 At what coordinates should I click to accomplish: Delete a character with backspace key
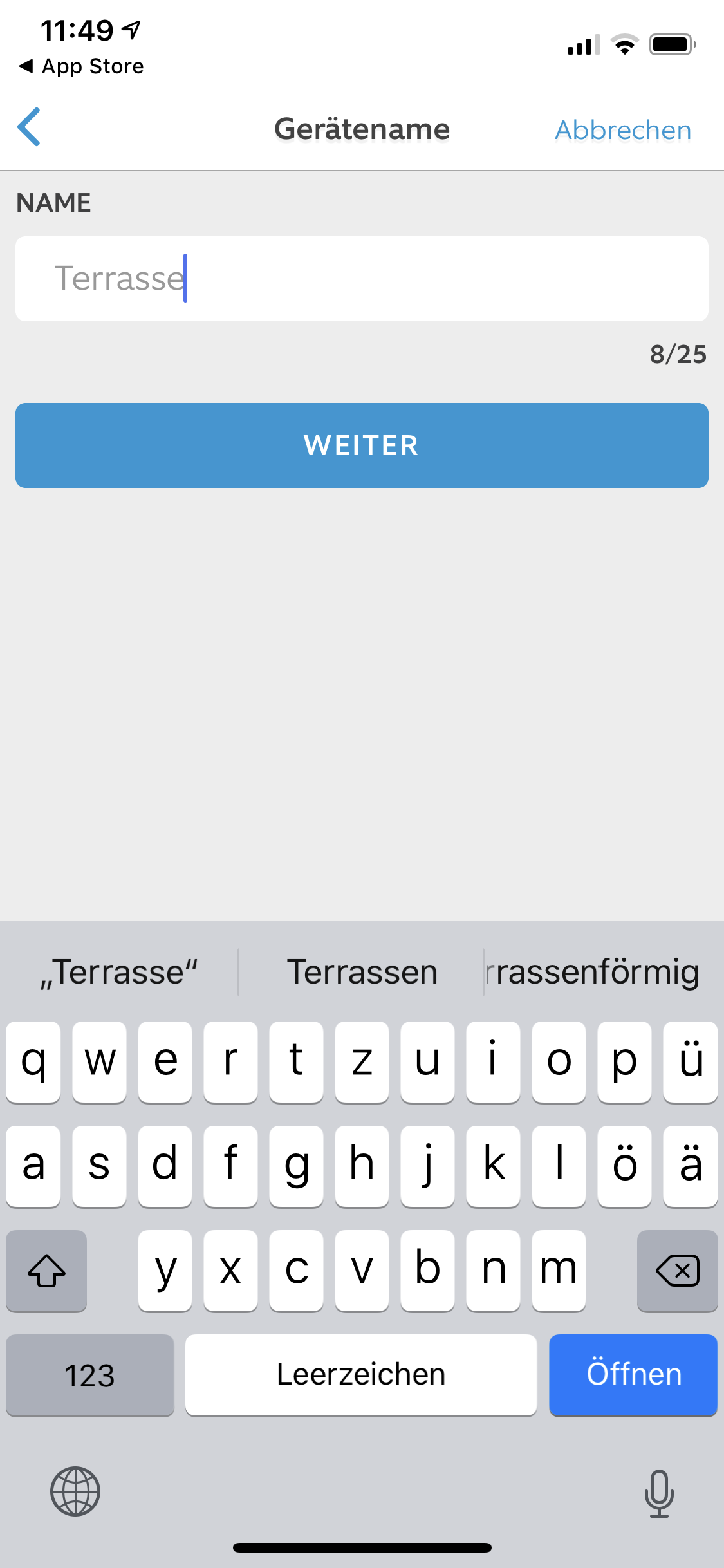click(677, 1271)
